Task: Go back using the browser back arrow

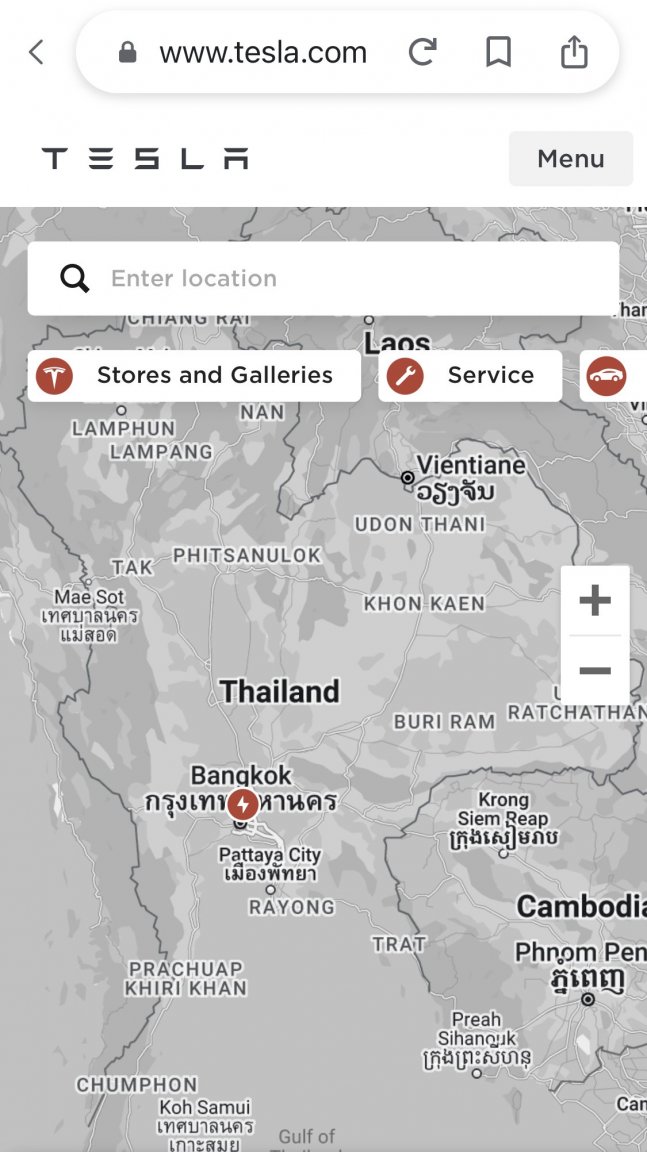Action: pos(36,52)
